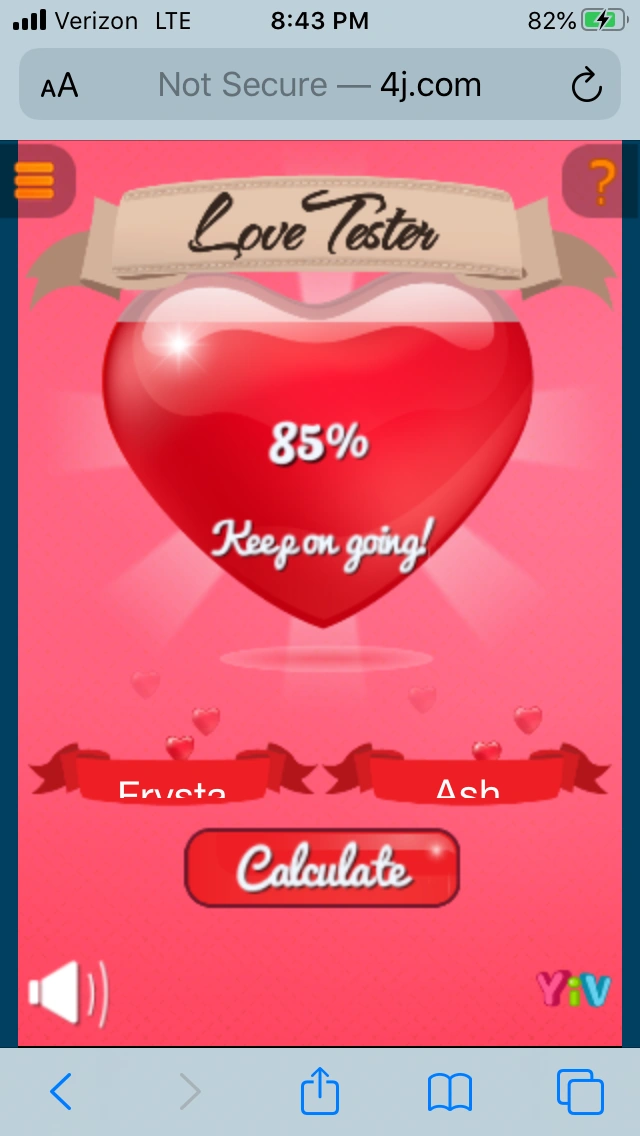Image resolution: width=640 pixels, height=1136 pixels.
Task: Edit the second name field Ash
Action: pos(467,785)
